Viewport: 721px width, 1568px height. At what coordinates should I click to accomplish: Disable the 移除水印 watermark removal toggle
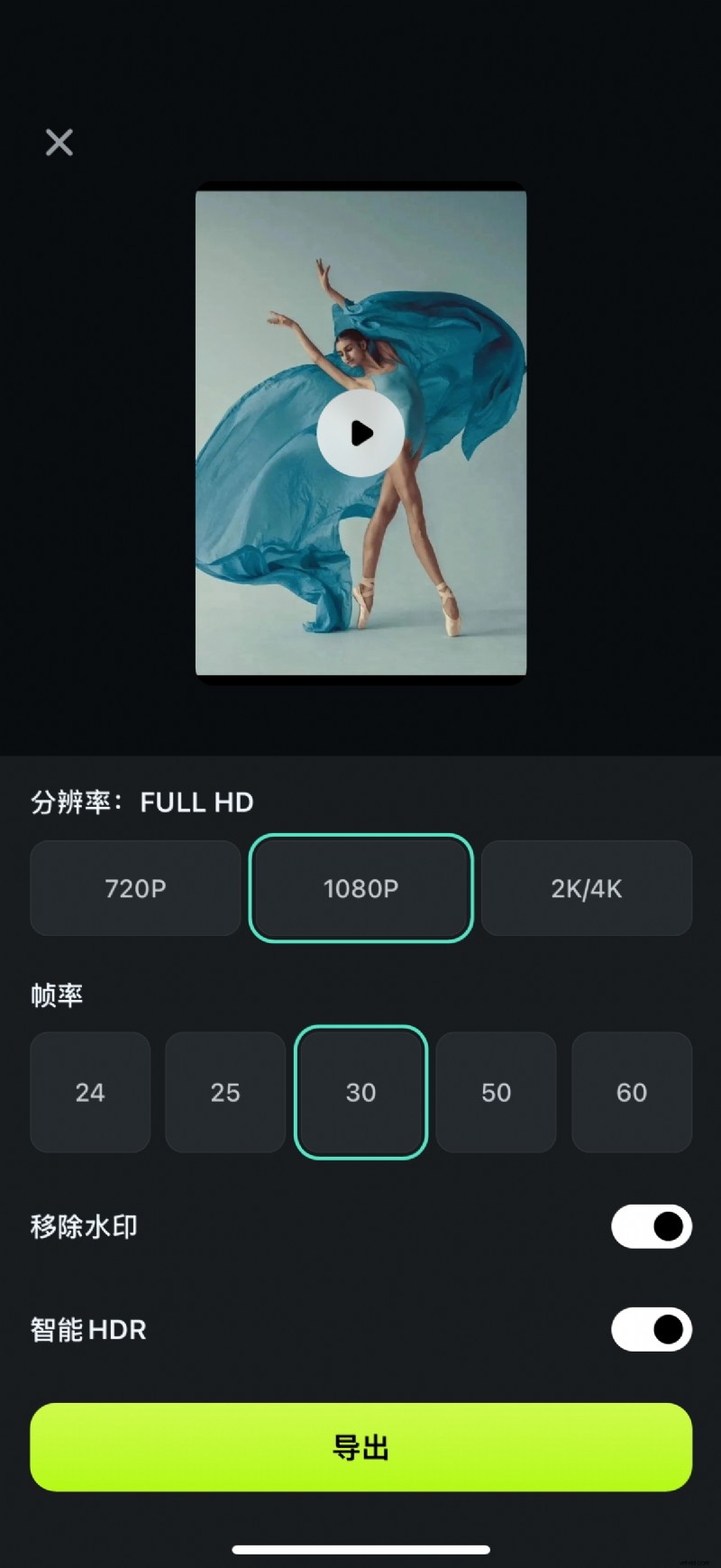click(x=651, y=1226)
